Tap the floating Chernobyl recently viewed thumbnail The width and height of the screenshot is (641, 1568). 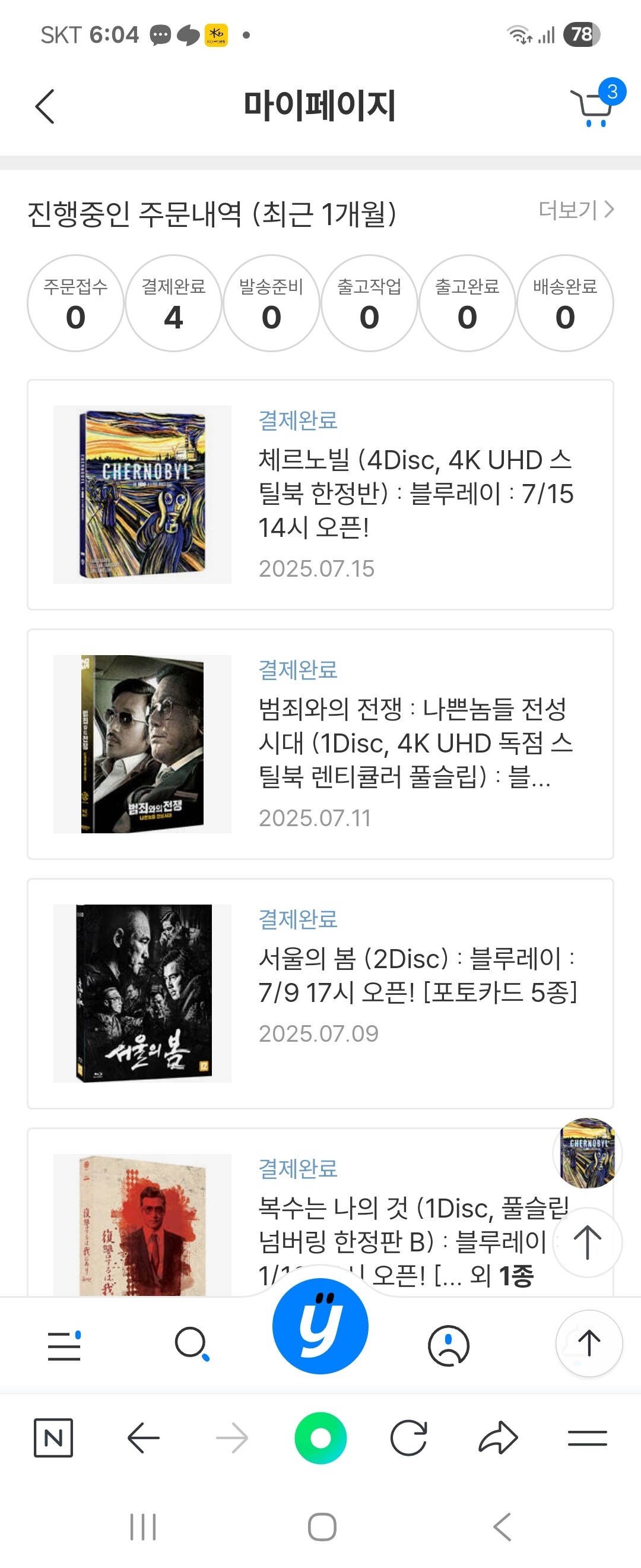coord(588,1153)
